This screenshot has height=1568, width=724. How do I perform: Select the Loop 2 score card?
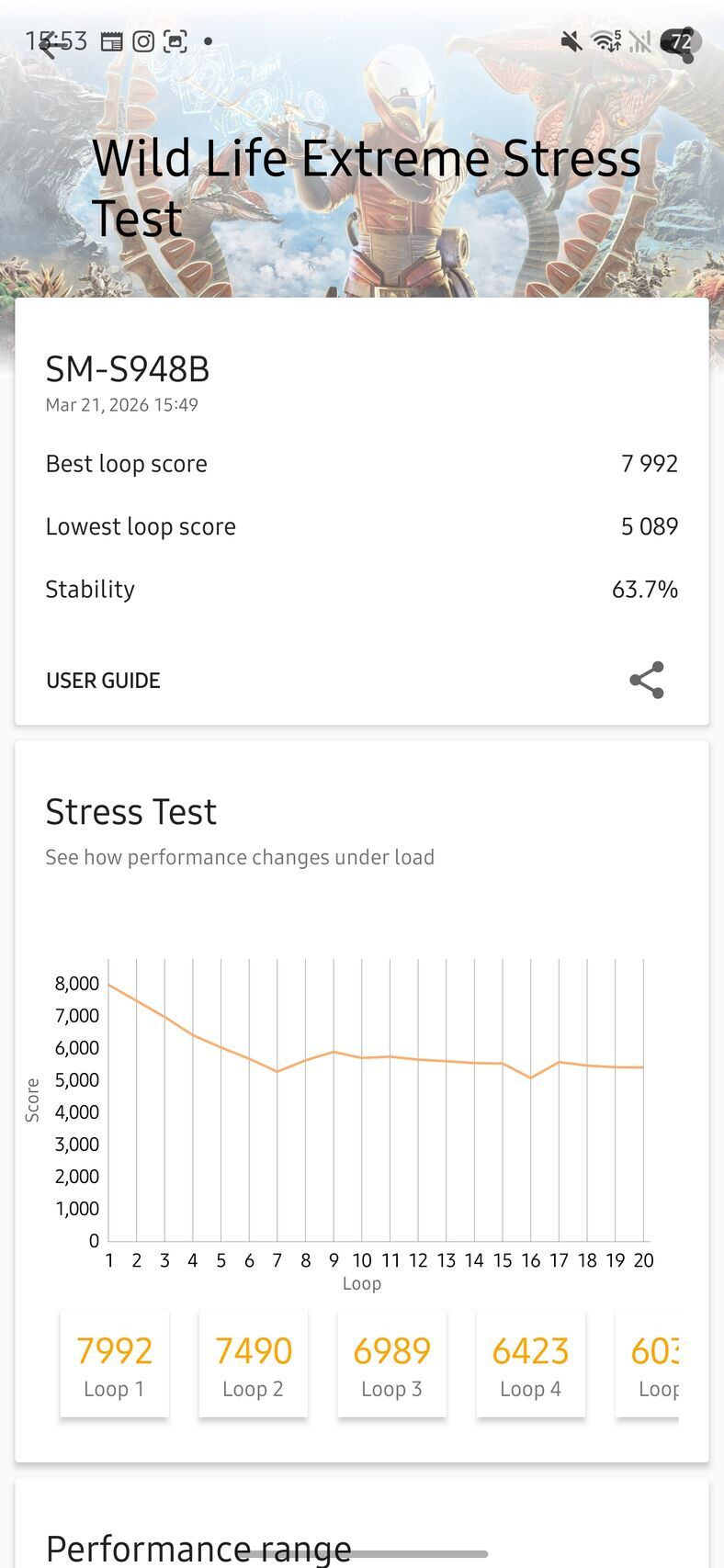(253, 1363)
